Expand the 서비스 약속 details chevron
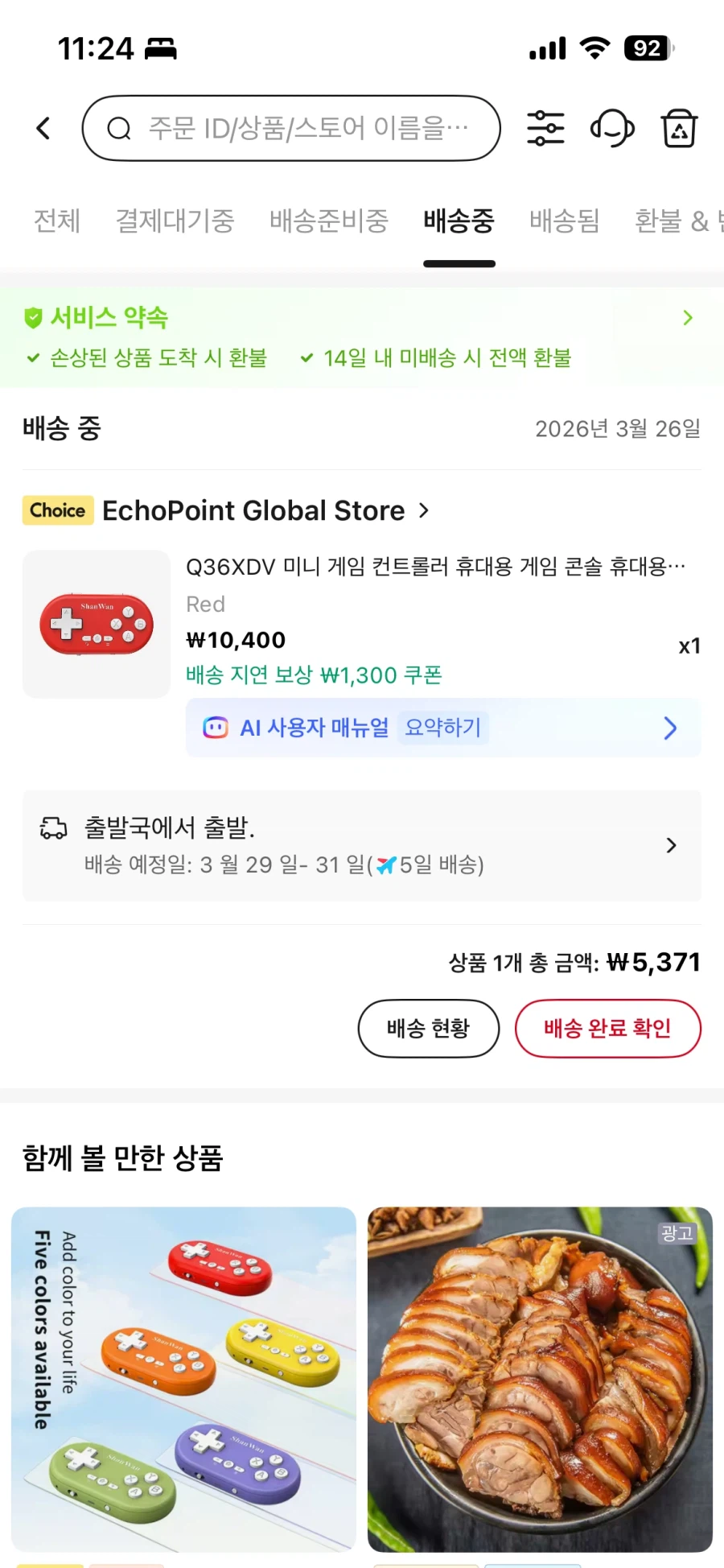 coord(688,317)
